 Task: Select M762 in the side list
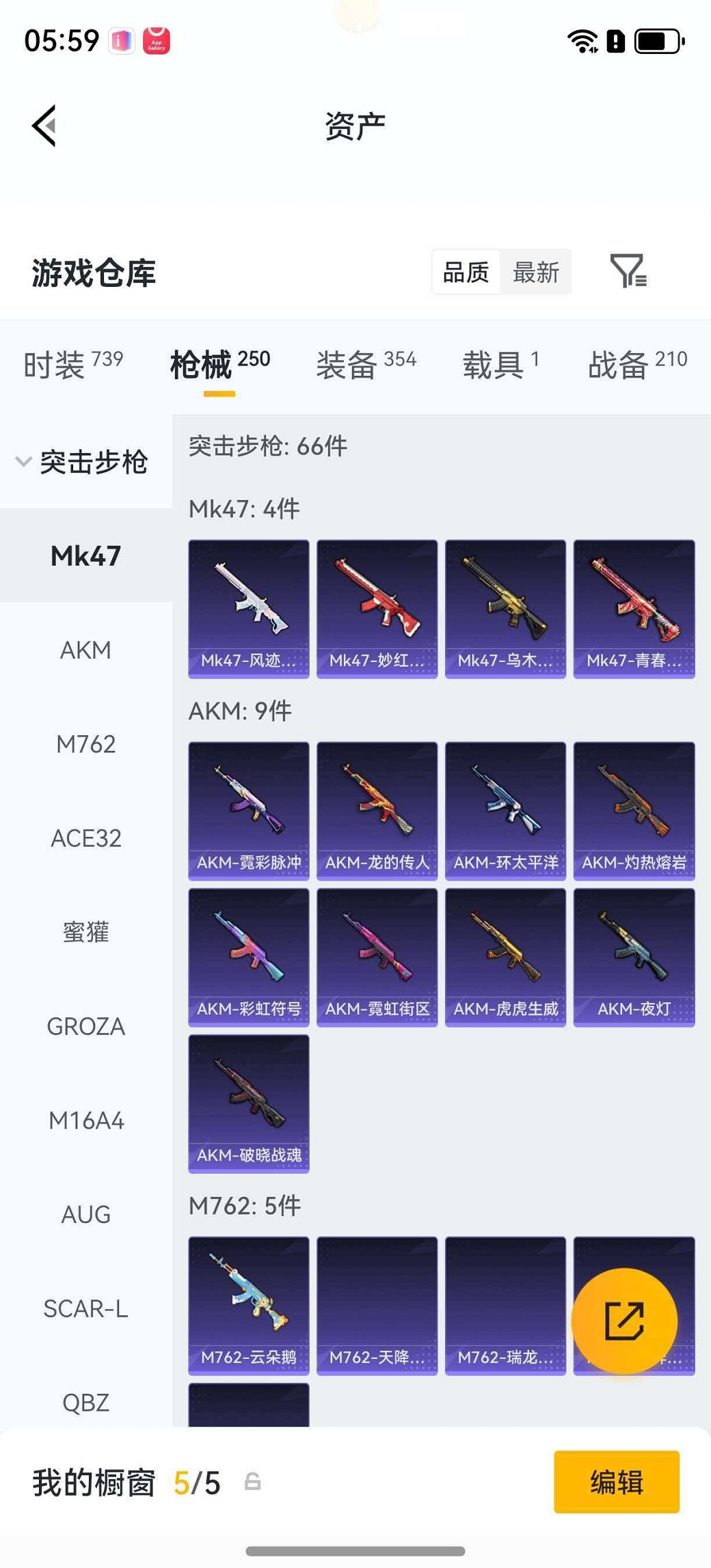[x=85, y=744]
